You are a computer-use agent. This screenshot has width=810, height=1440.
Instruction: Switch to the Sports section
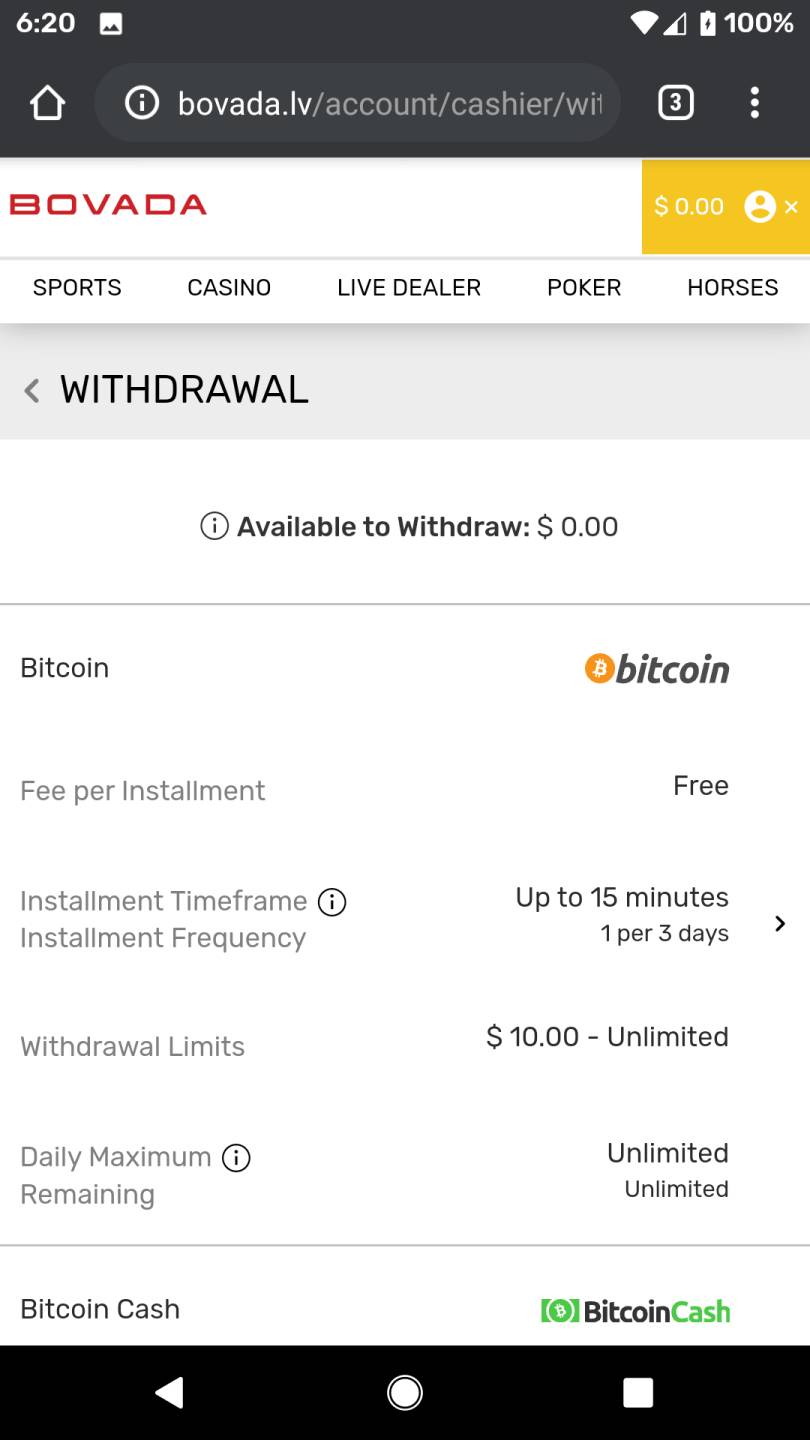(77, 288)
